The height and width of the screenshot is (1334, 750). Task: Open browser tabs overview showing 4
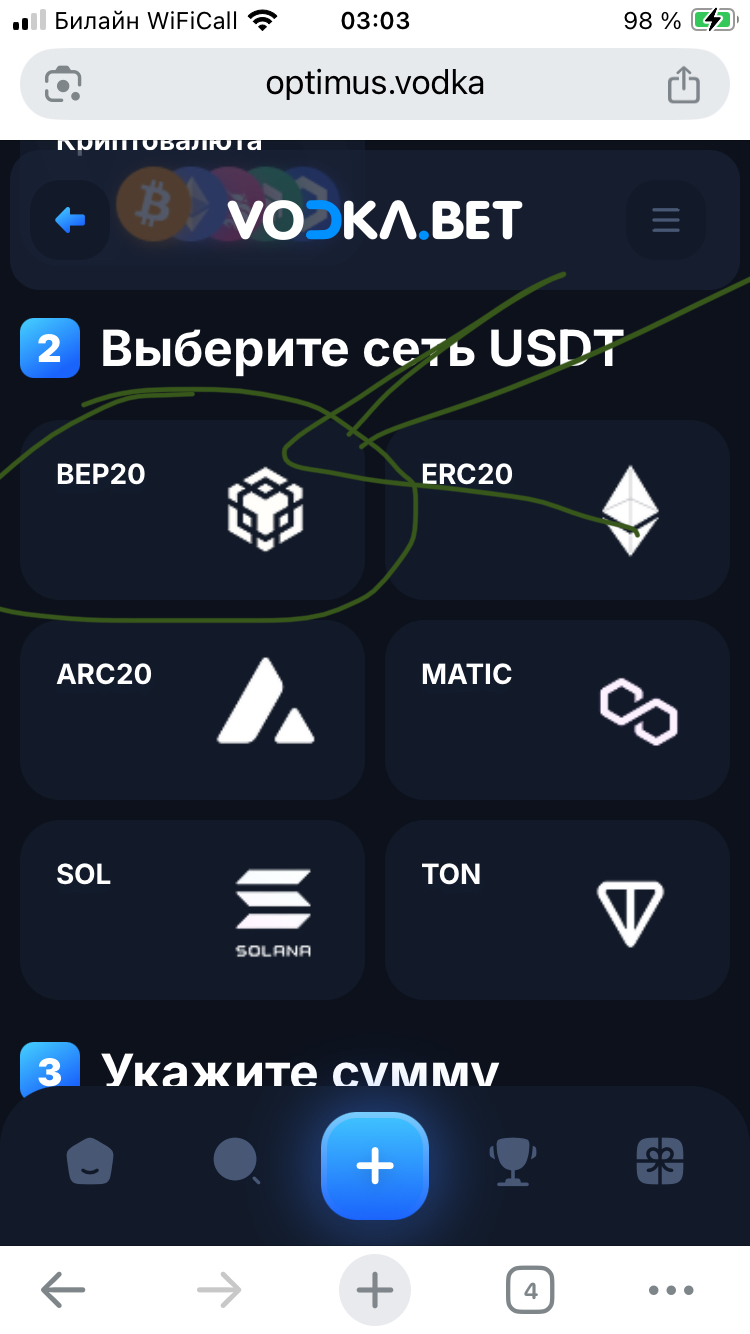(x=530, y=1291)
